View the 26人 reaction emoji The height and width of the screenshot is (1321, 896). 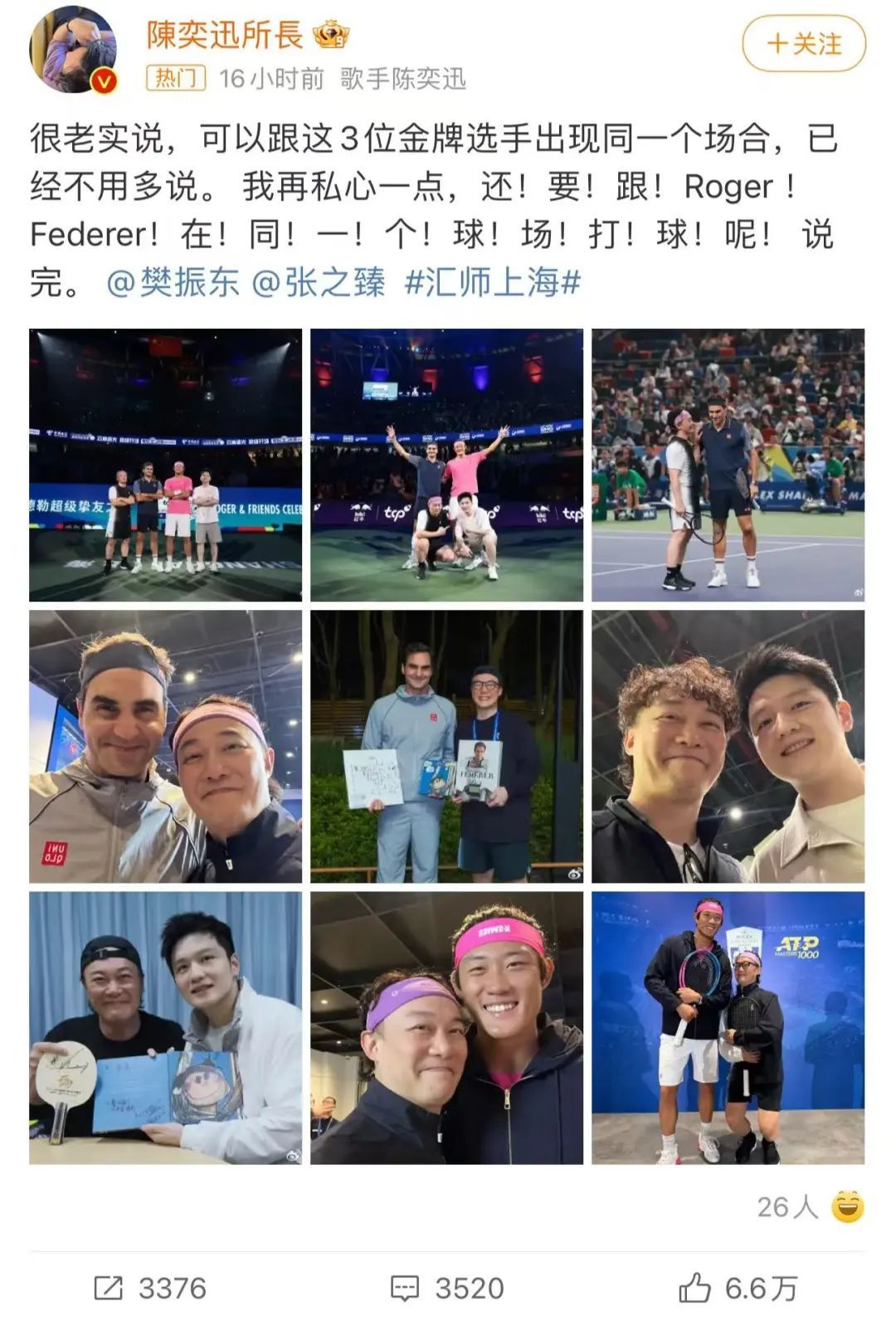[x=847, y=1206]
